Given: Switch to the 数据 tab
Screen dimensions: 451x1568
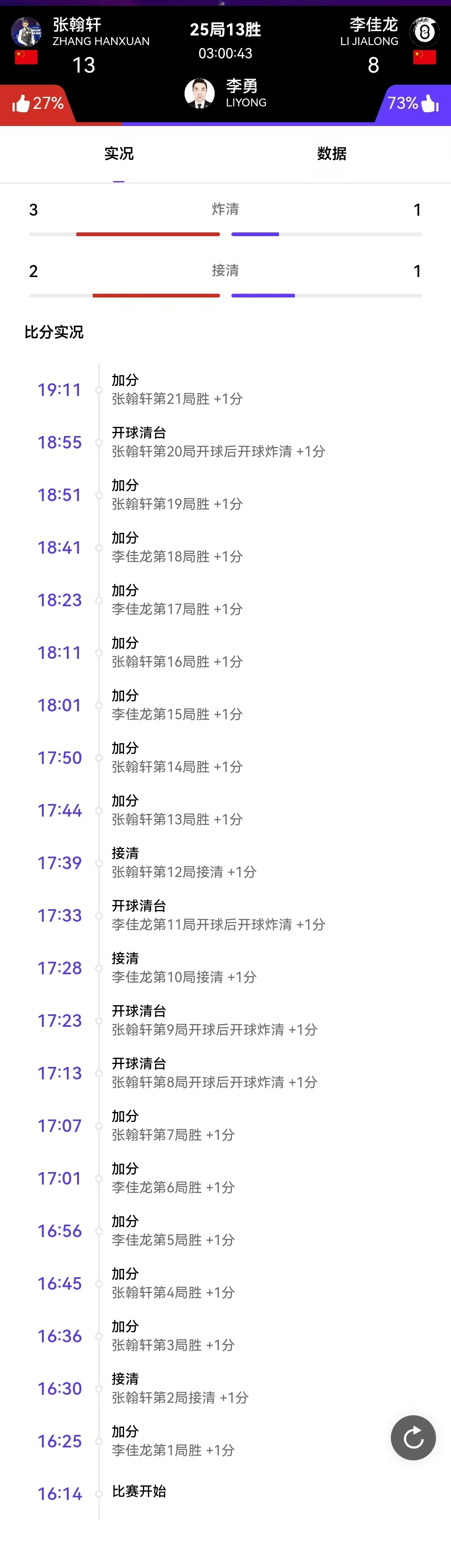Looking at the screenshot, I should [332, 154].
